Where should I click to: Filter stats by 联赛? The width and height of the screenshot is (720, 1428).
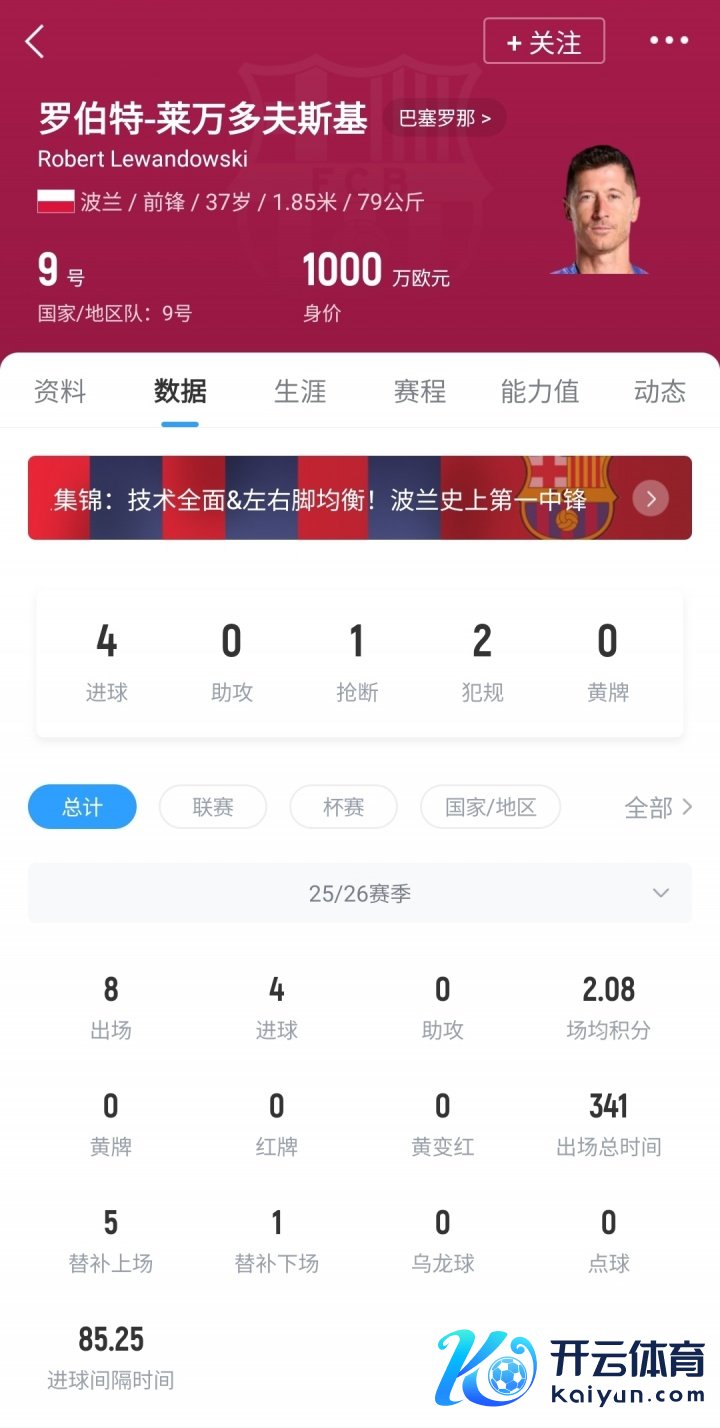click(x=213, y=807)
